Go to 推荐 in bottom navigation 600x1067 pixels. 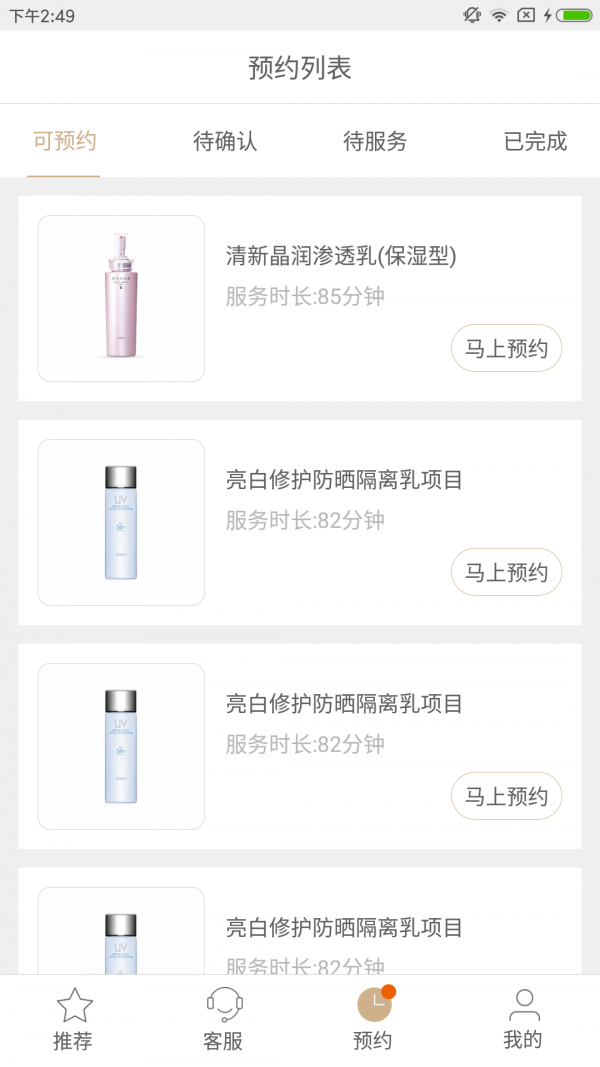point(73,1019)
